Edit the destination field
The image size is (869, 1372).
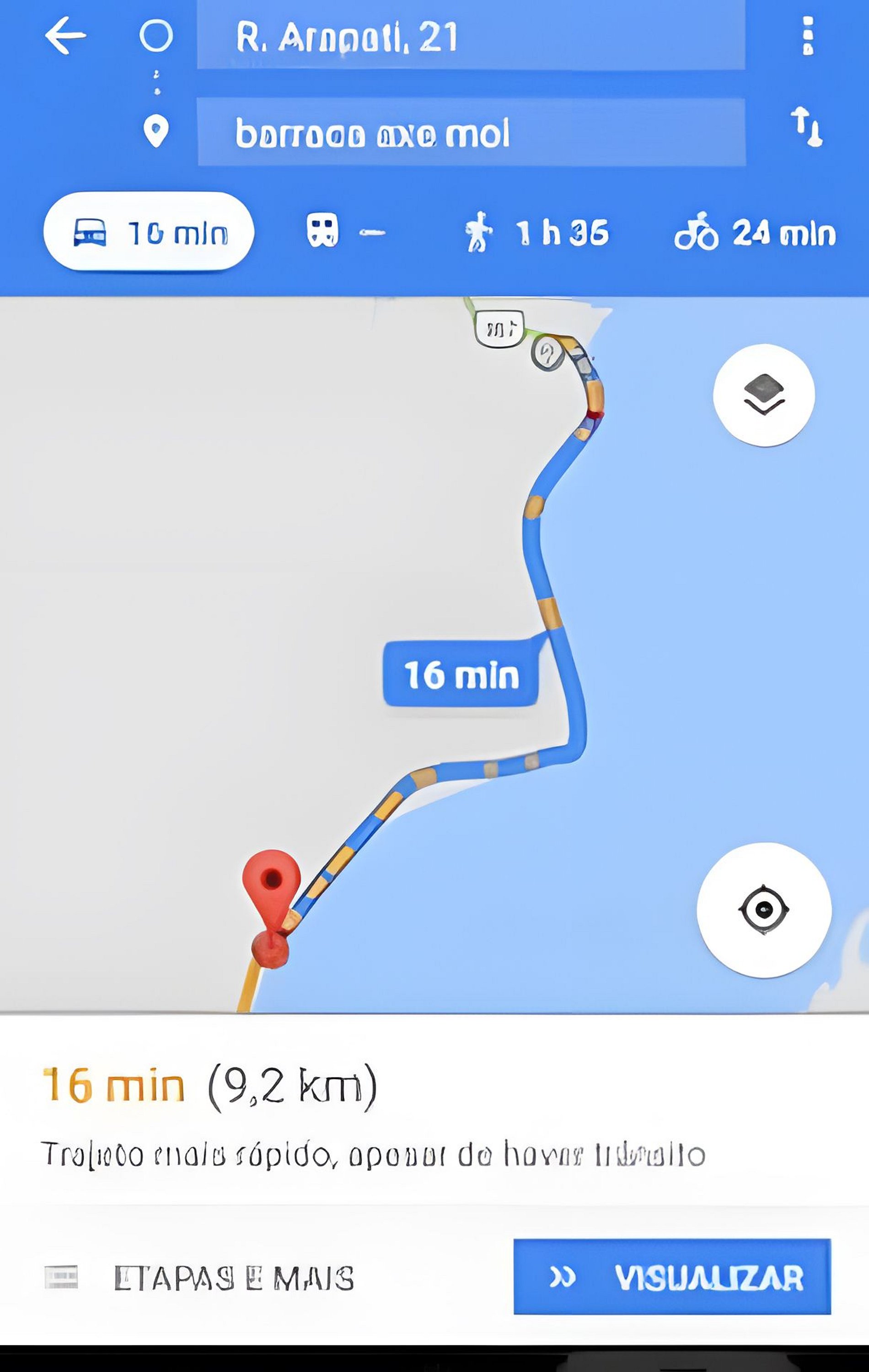pyautogui.click(x=471, y=132)
